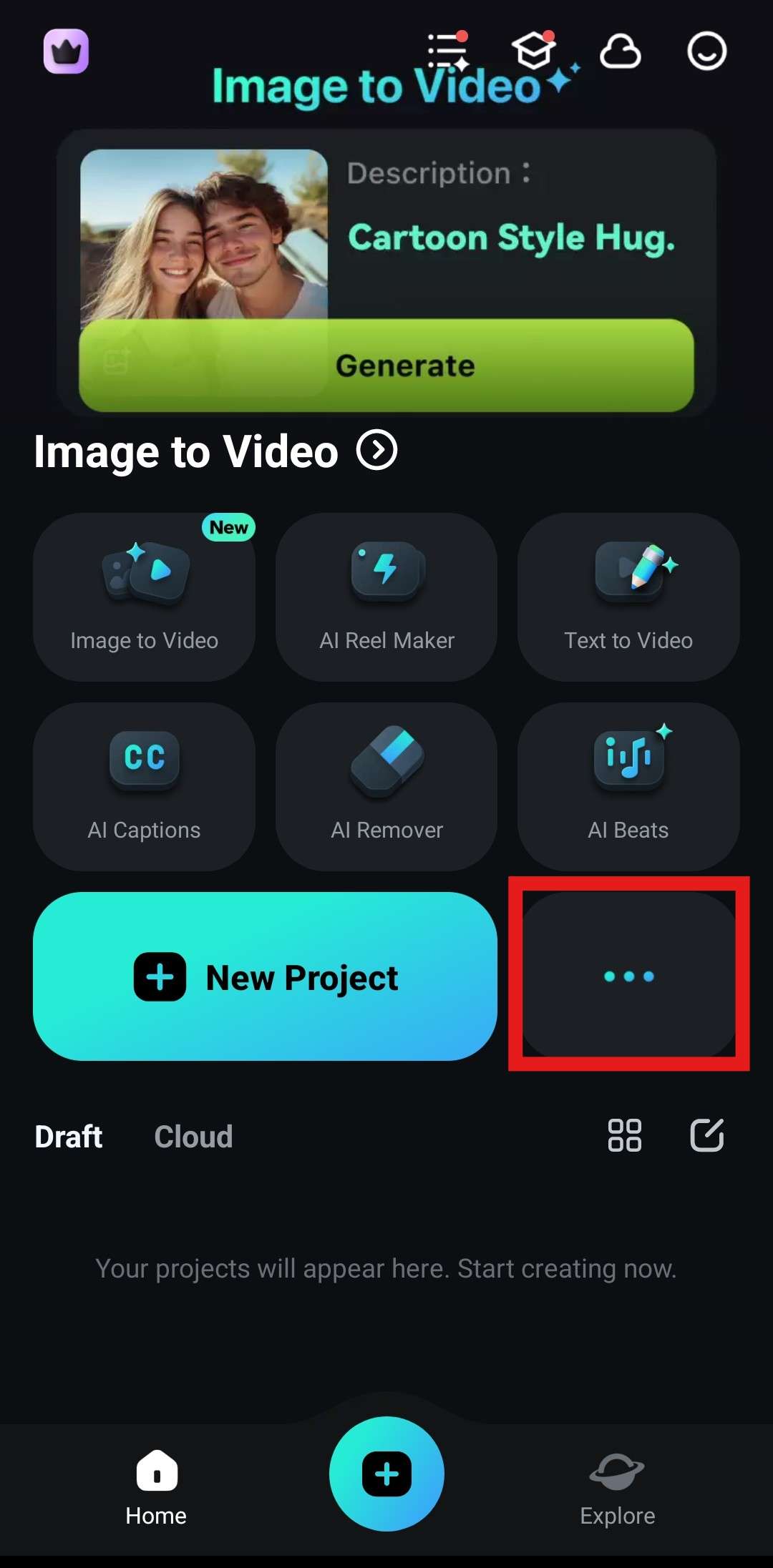The width and height of the screenshot is (773, 1568).
Task: Open the premium crown icon
Action: 66,52
